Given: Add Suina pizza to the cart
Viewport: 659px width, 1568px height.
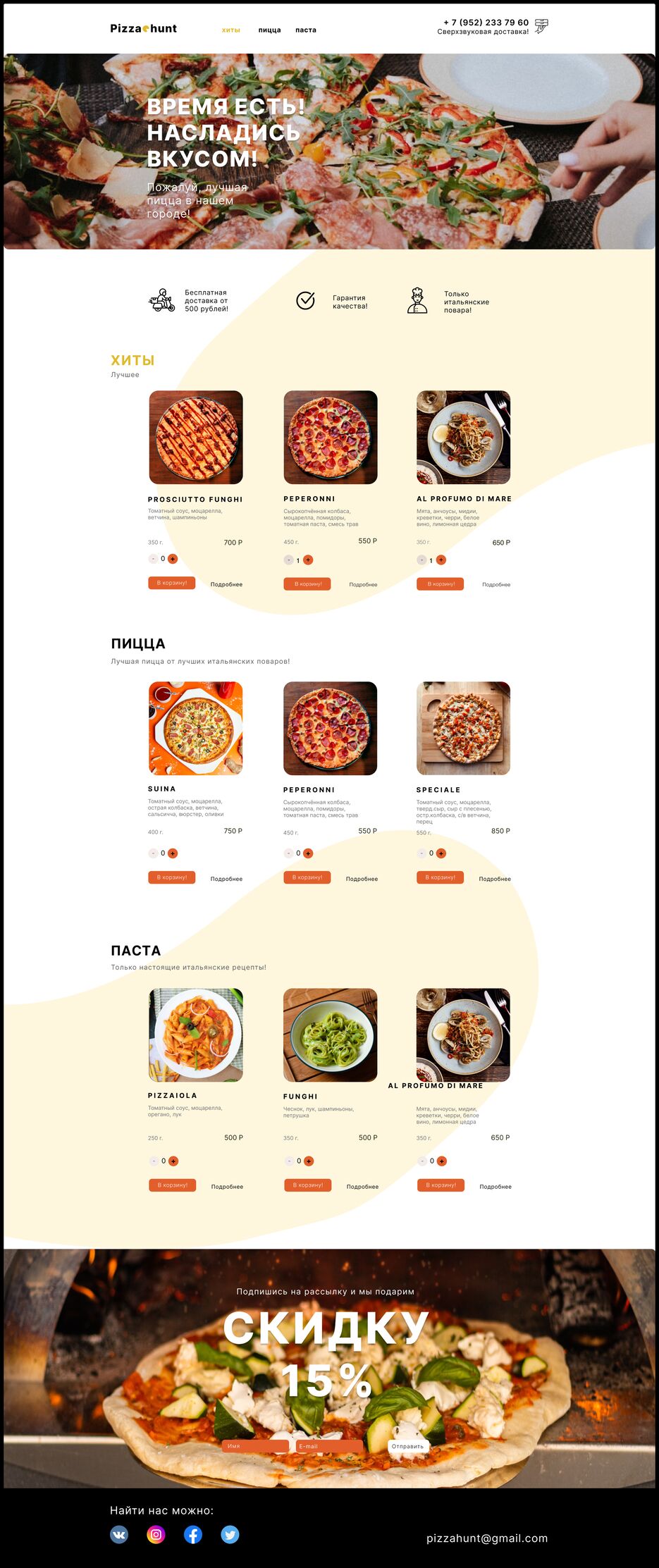Looking at the screenshot, I should (x=171, y=877).
